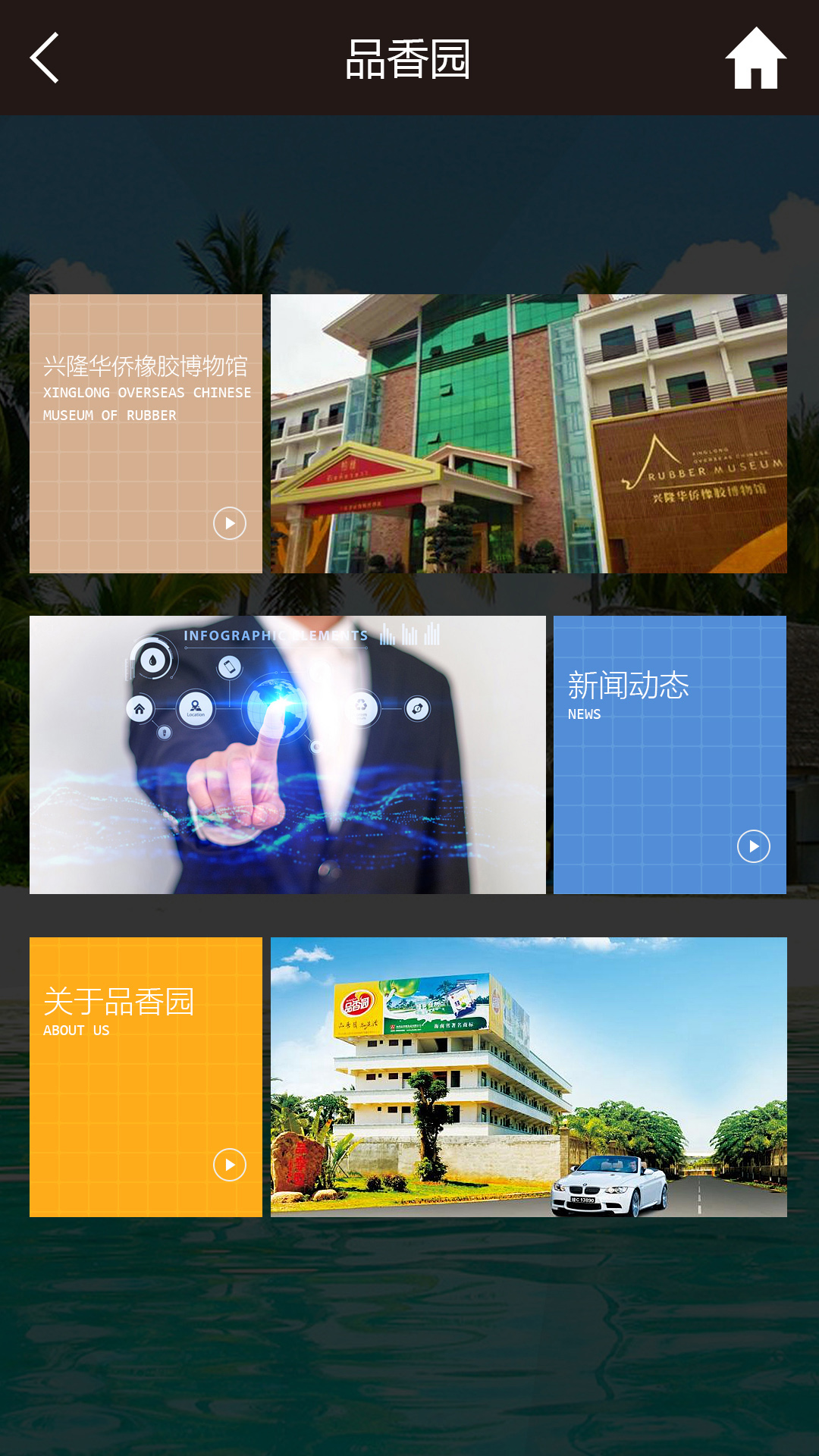
Task: Open the home icon in the header
Action: point(755,58)
